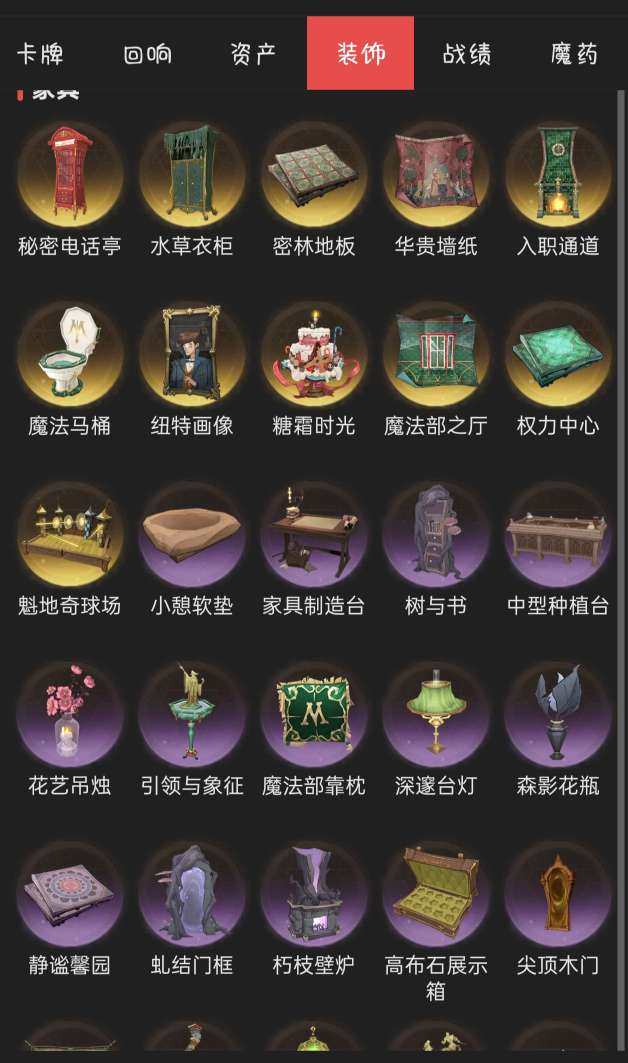628x1063 pixels.
Task: Select the 中型种植台 item
Action: (x=558, y=535)
